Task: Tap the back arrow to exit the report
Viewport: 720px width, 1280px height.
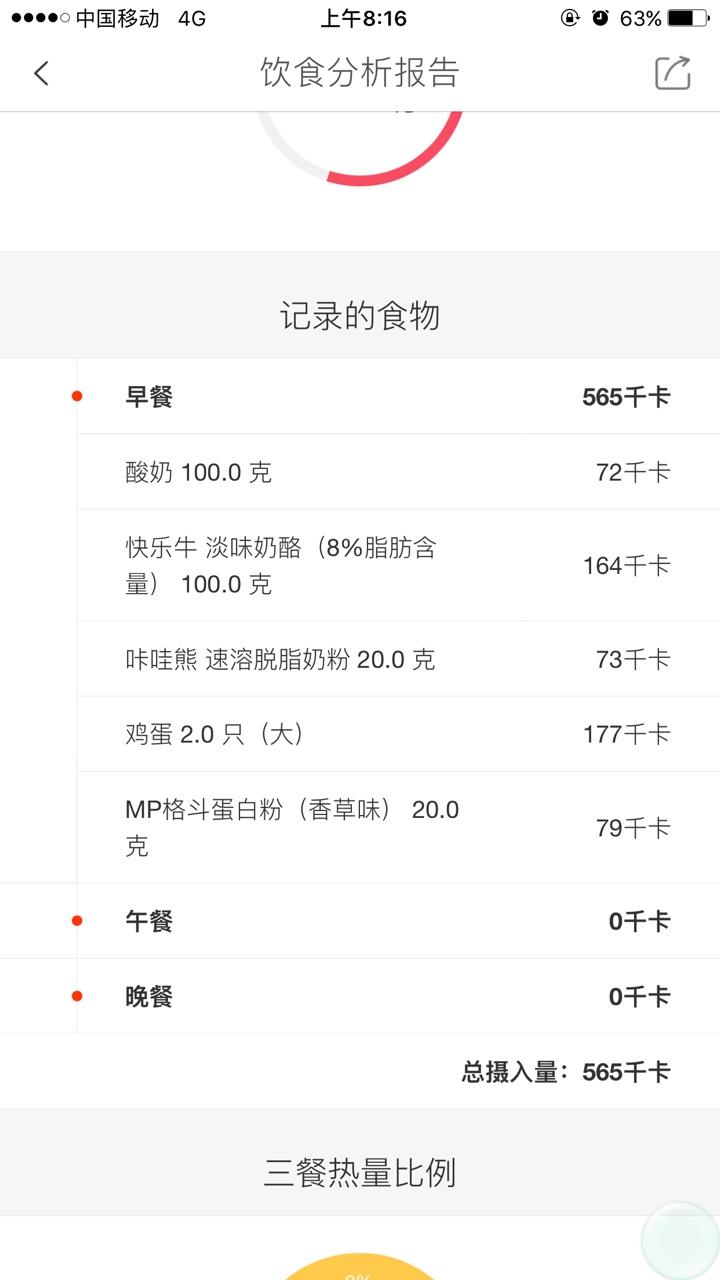Action: (40, 73)
